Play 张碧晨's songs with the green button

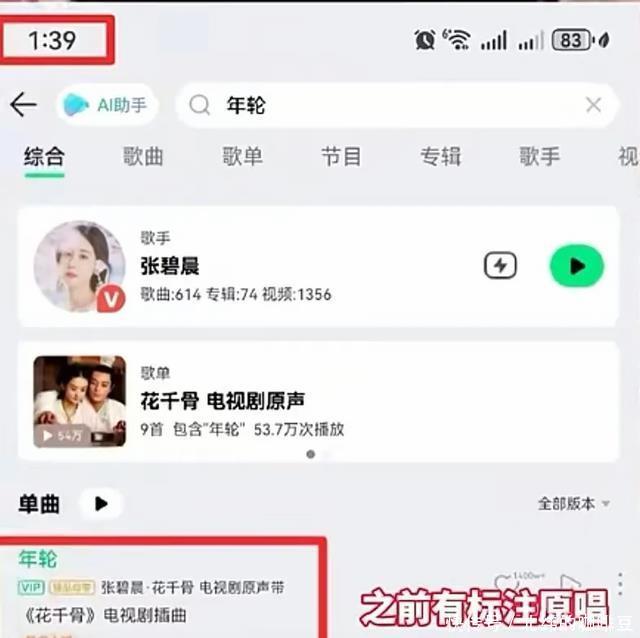pyautogui.click(x=576, y=266)
